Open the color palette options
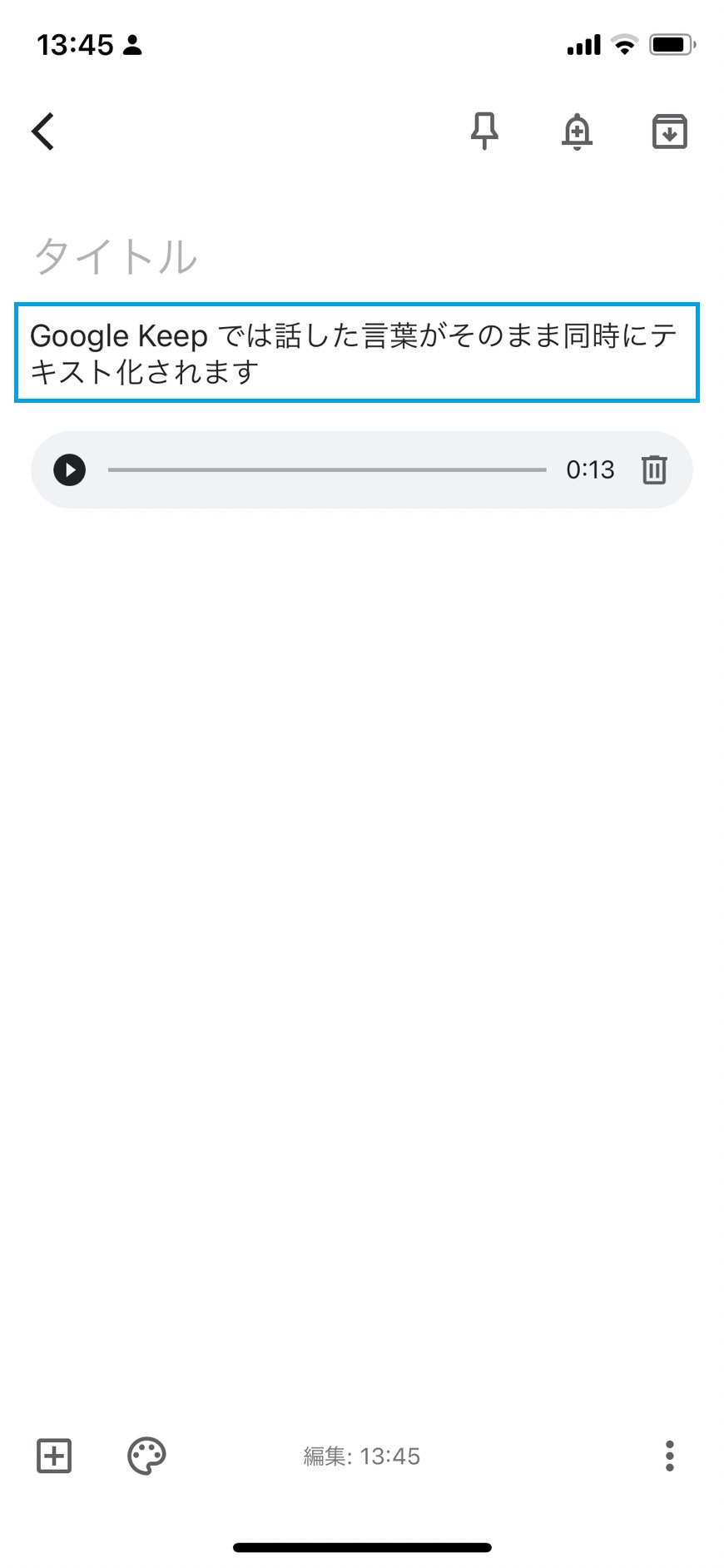This screenshot has height=1568, width=724. tap(146, 1456)
